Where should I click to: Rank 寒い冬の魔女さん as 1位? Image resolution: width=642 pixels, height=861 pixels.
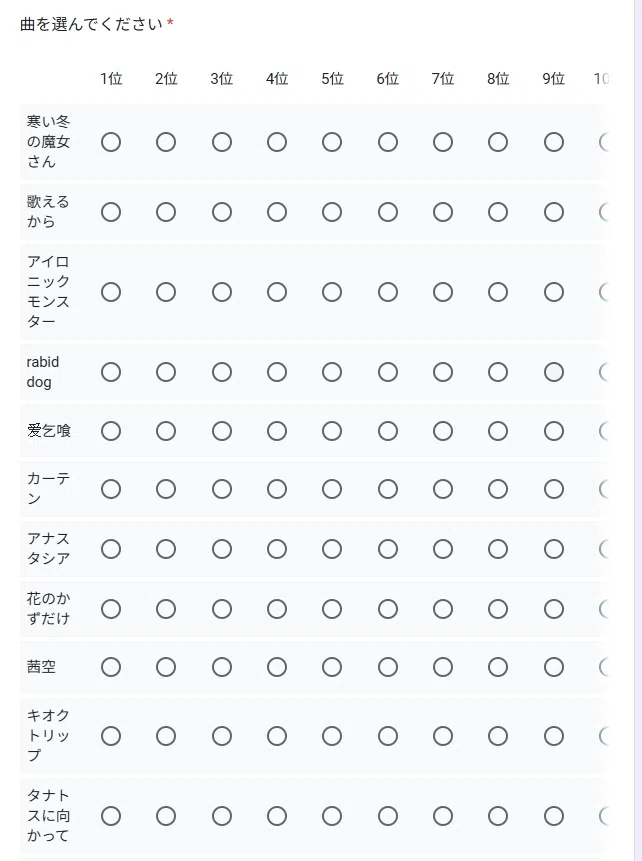[111, 142]
